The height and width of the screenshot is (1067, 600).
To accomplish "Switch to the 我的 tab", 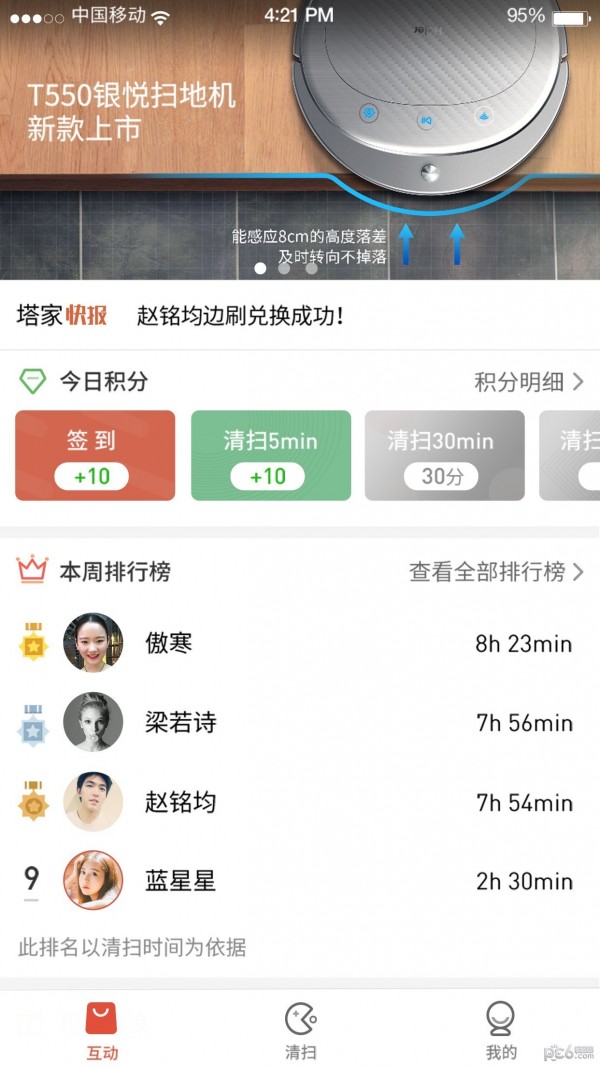I will tap(501, 1031).
